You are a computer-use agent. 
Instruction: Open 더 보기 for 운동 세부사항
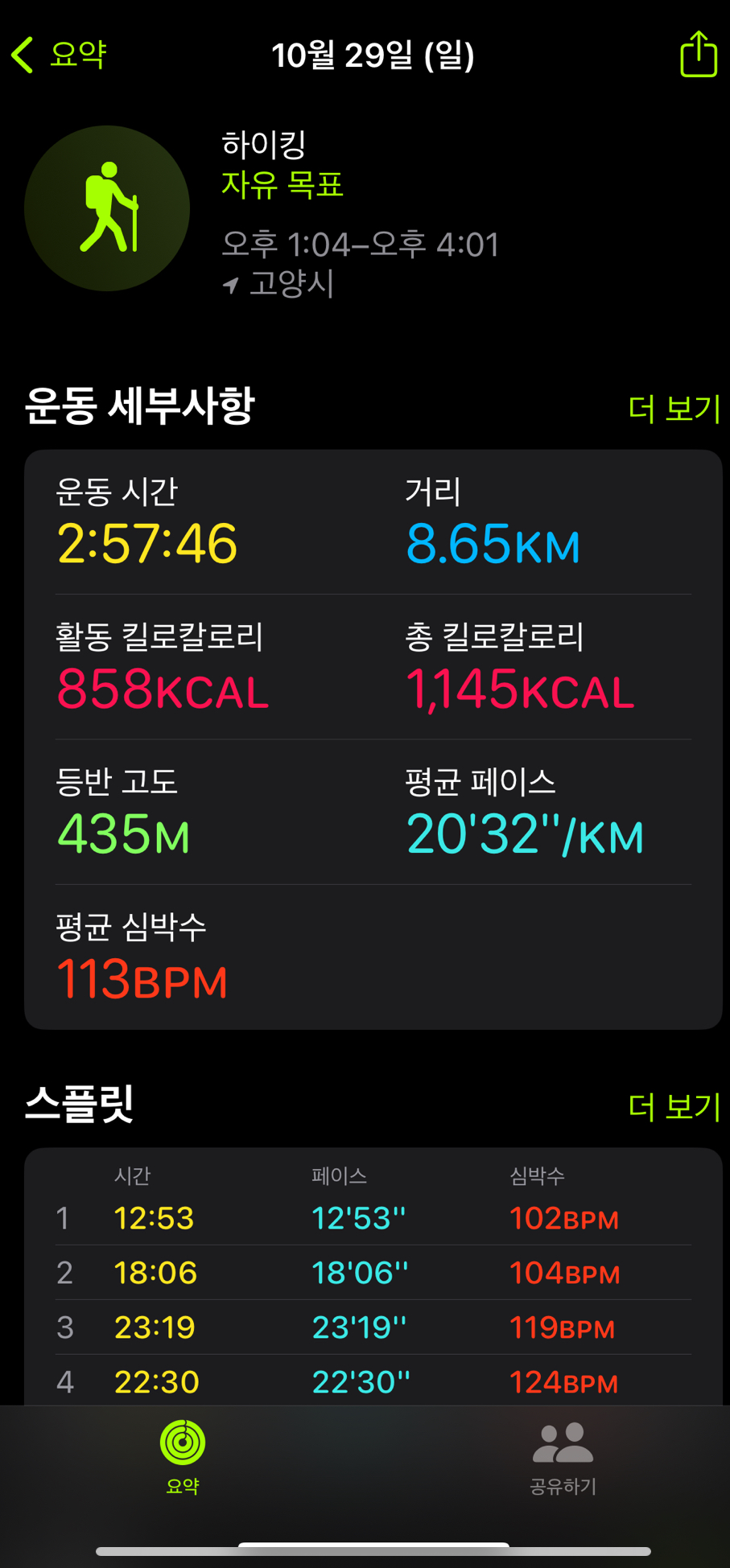coord(674,408)
